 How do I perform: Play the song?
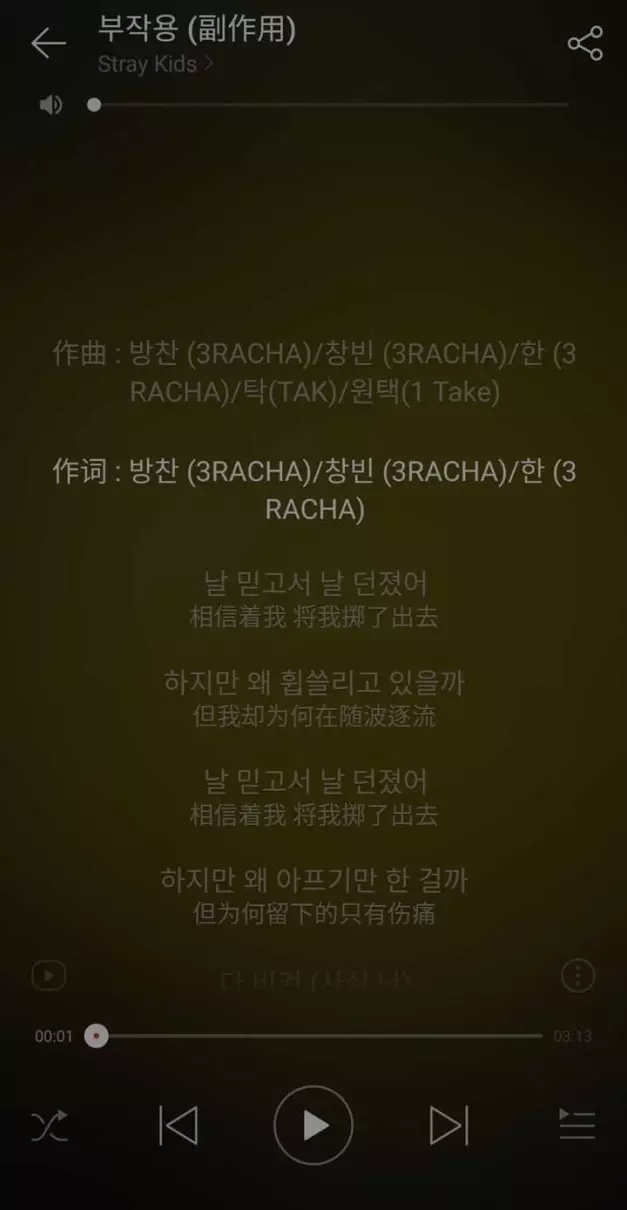(x=313, y=1126)
